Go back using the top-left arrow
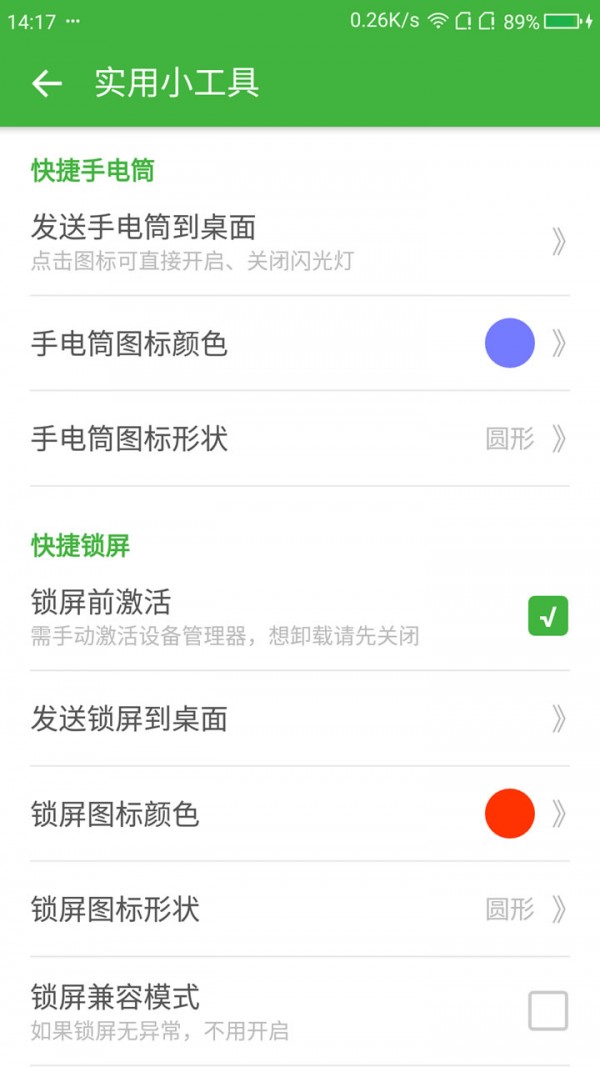Image resolution: width=600 pixels, height=1067 pixels. click(47, 83)
